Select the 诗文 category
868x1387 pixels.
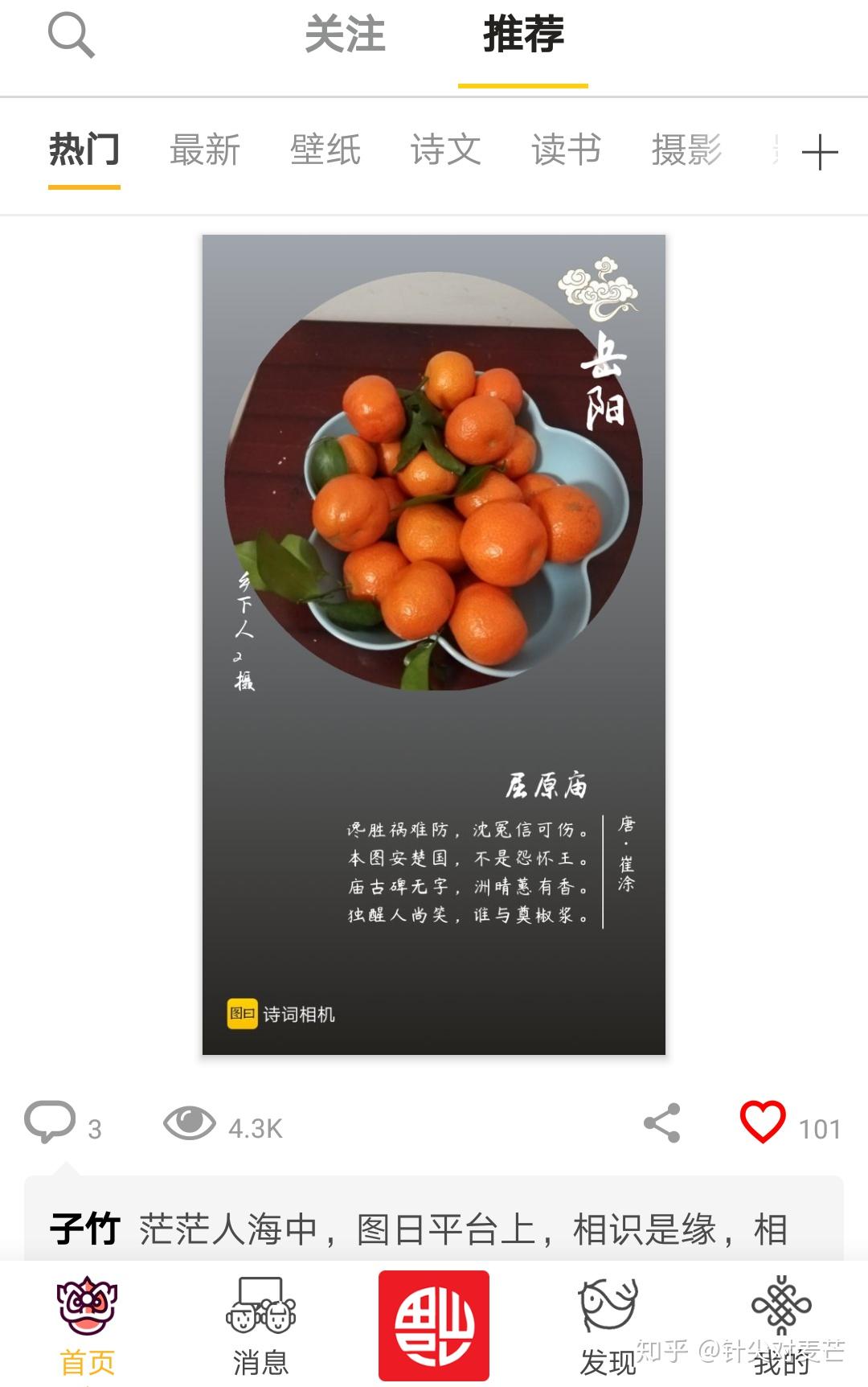(446, 150)
